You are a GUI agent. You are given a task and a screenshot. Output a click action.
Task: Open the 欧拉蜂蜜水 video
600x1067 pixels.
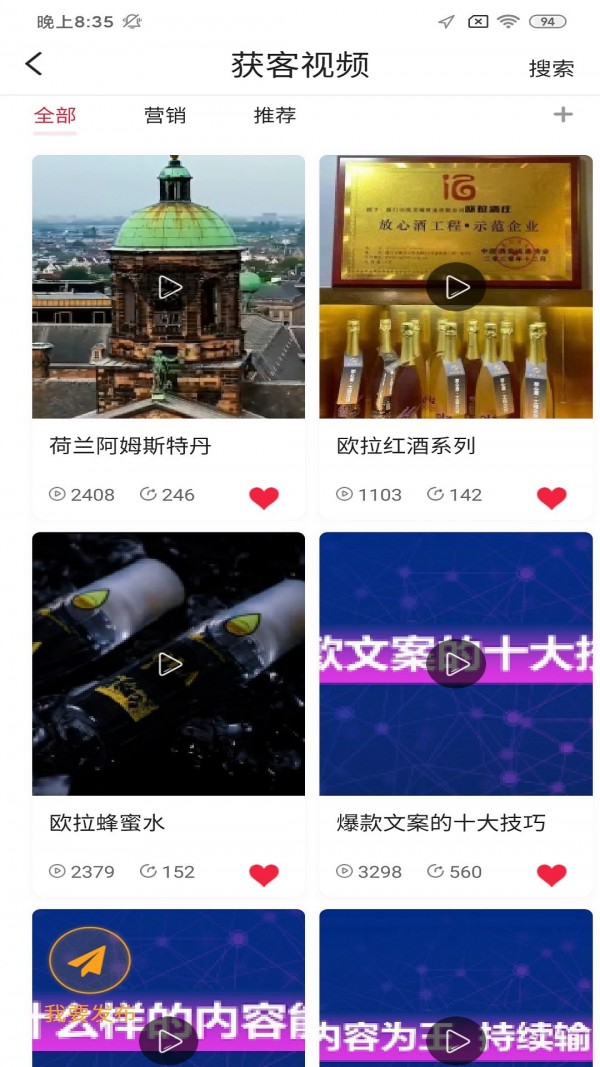(x=170, y=664)
